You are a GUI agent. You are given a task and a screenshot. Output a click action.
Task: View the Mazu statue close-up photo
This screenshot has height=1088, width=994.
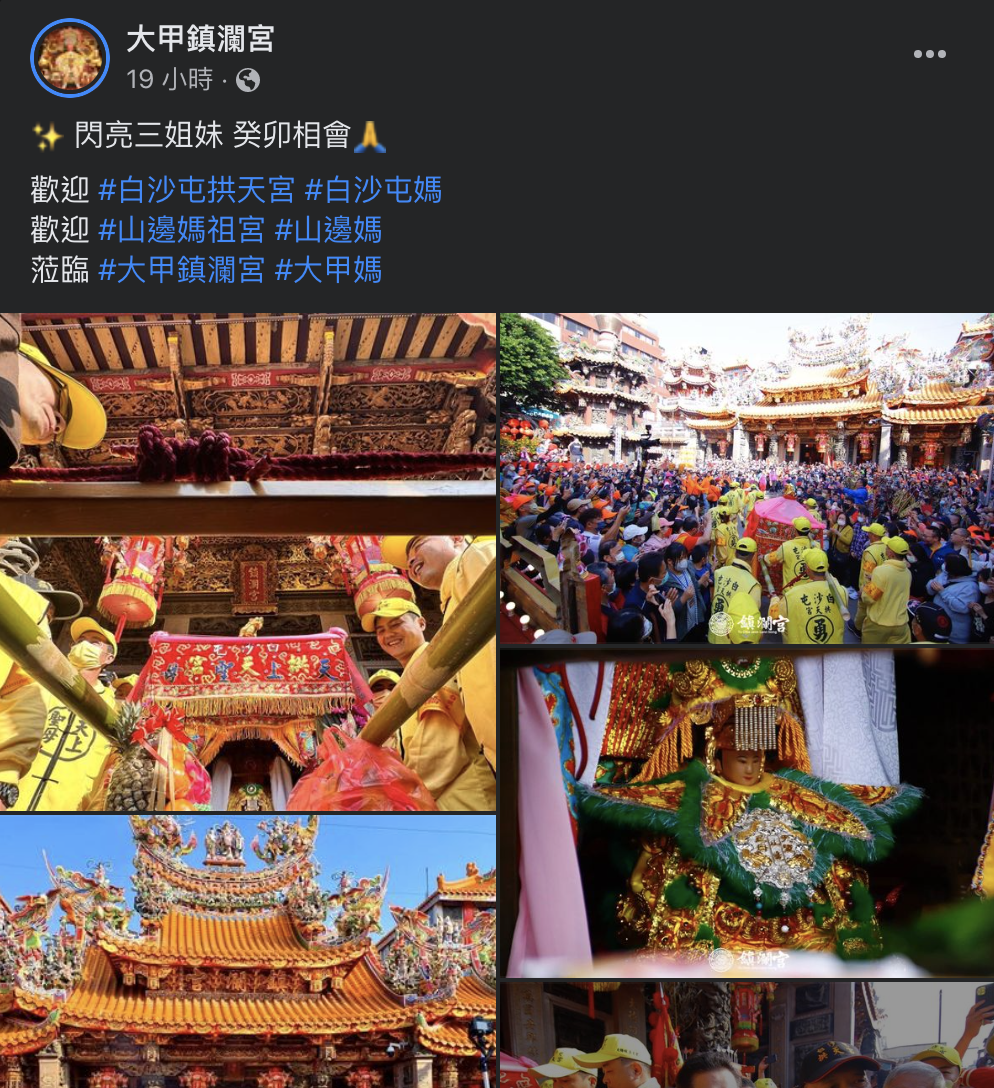coord(746,813)
